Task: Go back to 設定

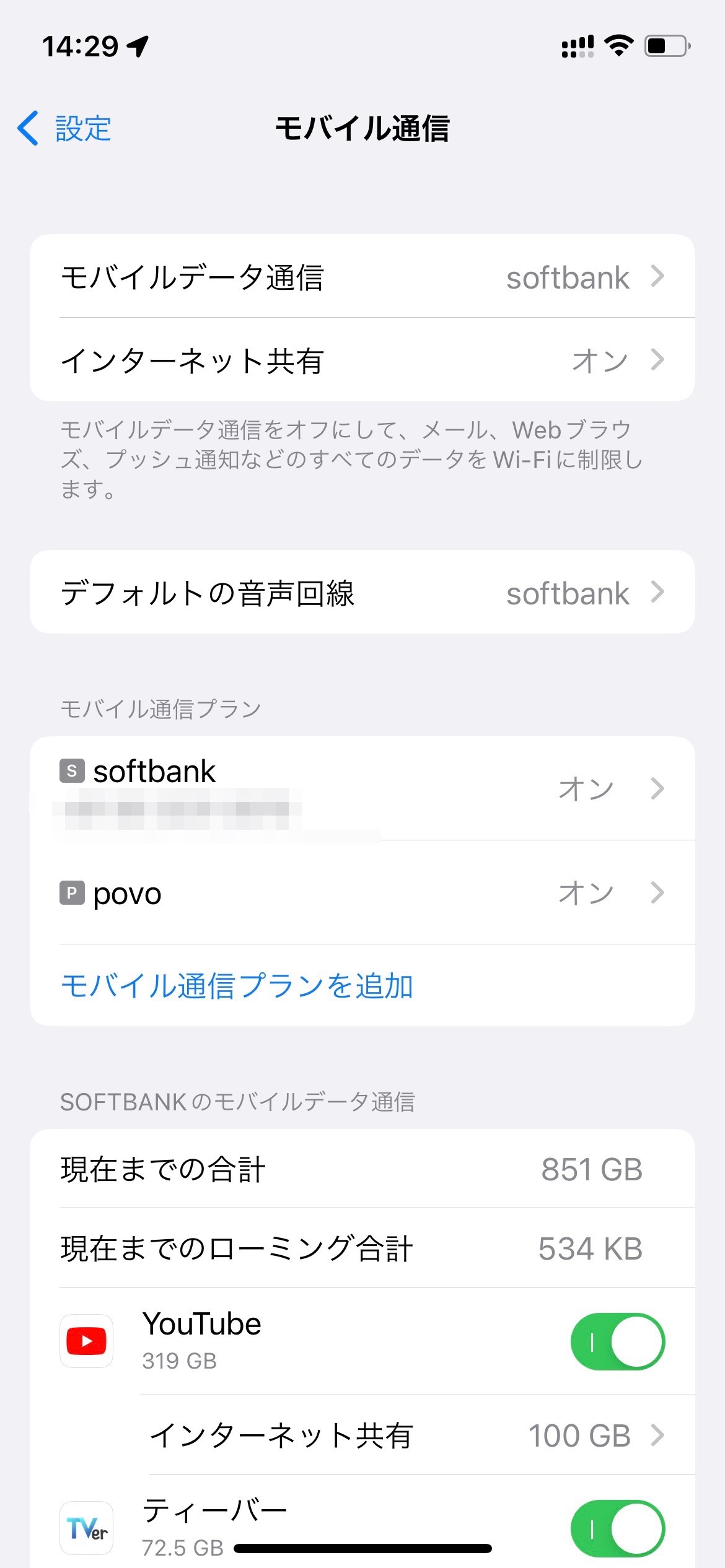Action: point(64,129)
